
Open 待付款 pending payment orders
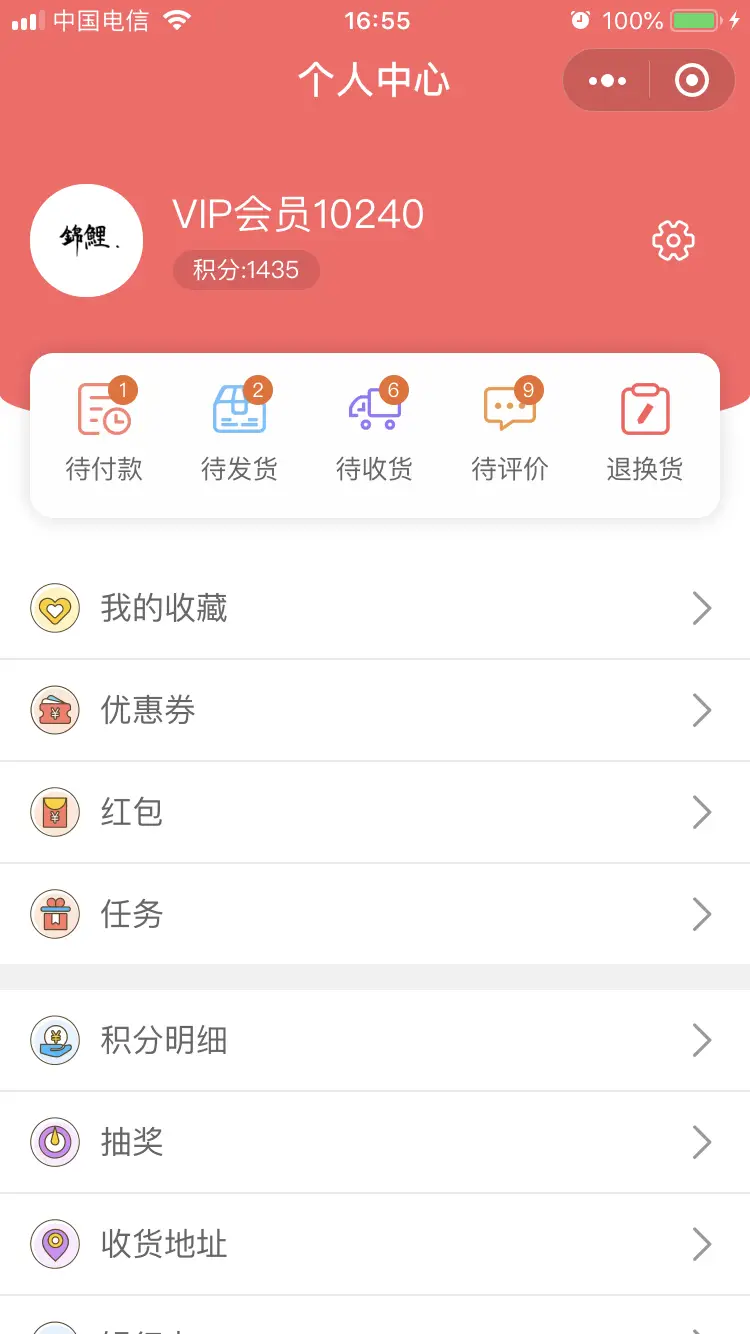coord(104,431)
